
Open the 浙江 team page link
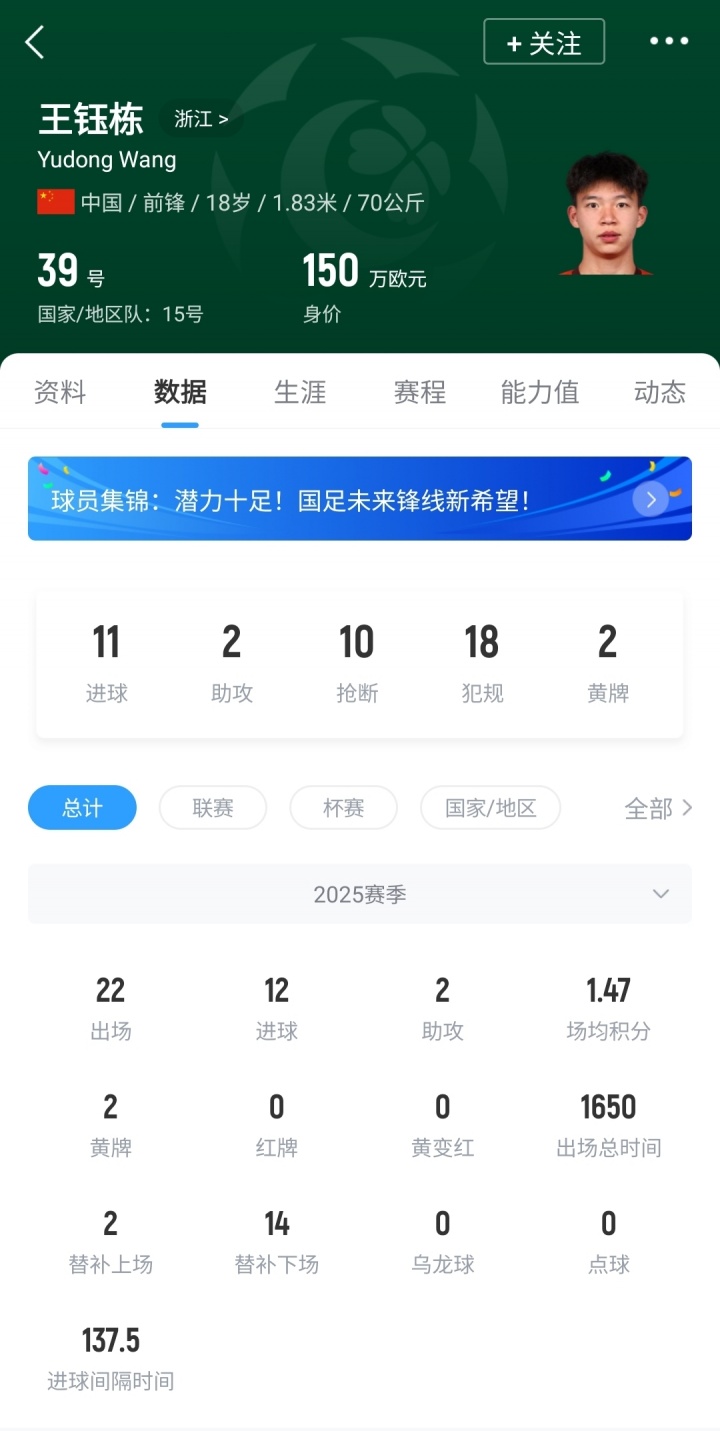click(x=201, y=119)
